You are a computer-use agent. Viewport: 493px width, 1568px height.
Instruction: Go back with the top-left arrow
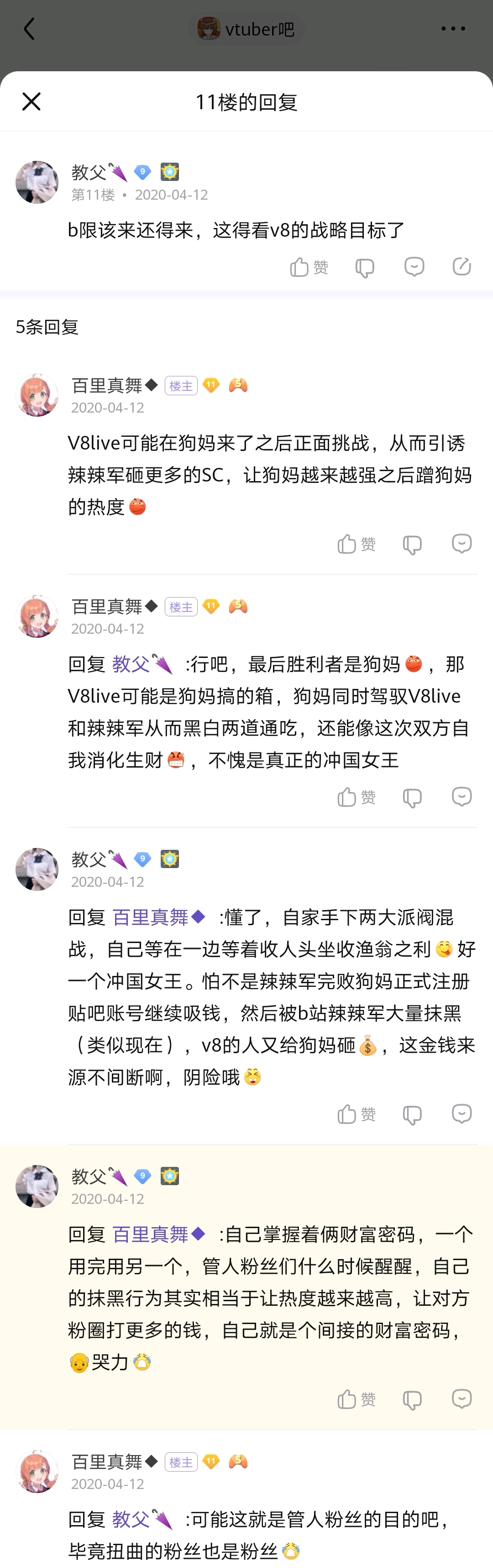(x=29, y=29)
